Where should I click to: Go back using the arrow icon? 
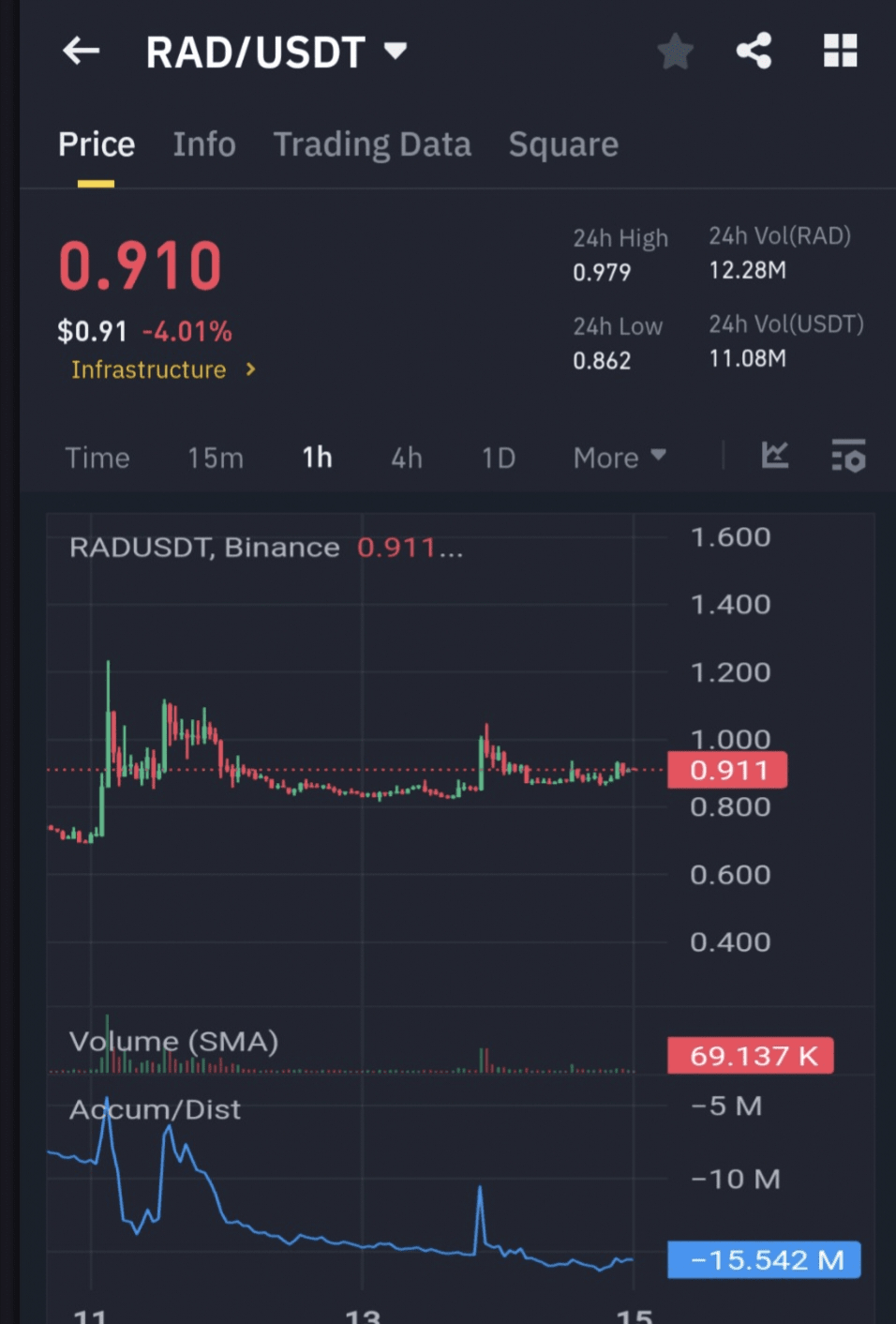[x=82, y=51]
